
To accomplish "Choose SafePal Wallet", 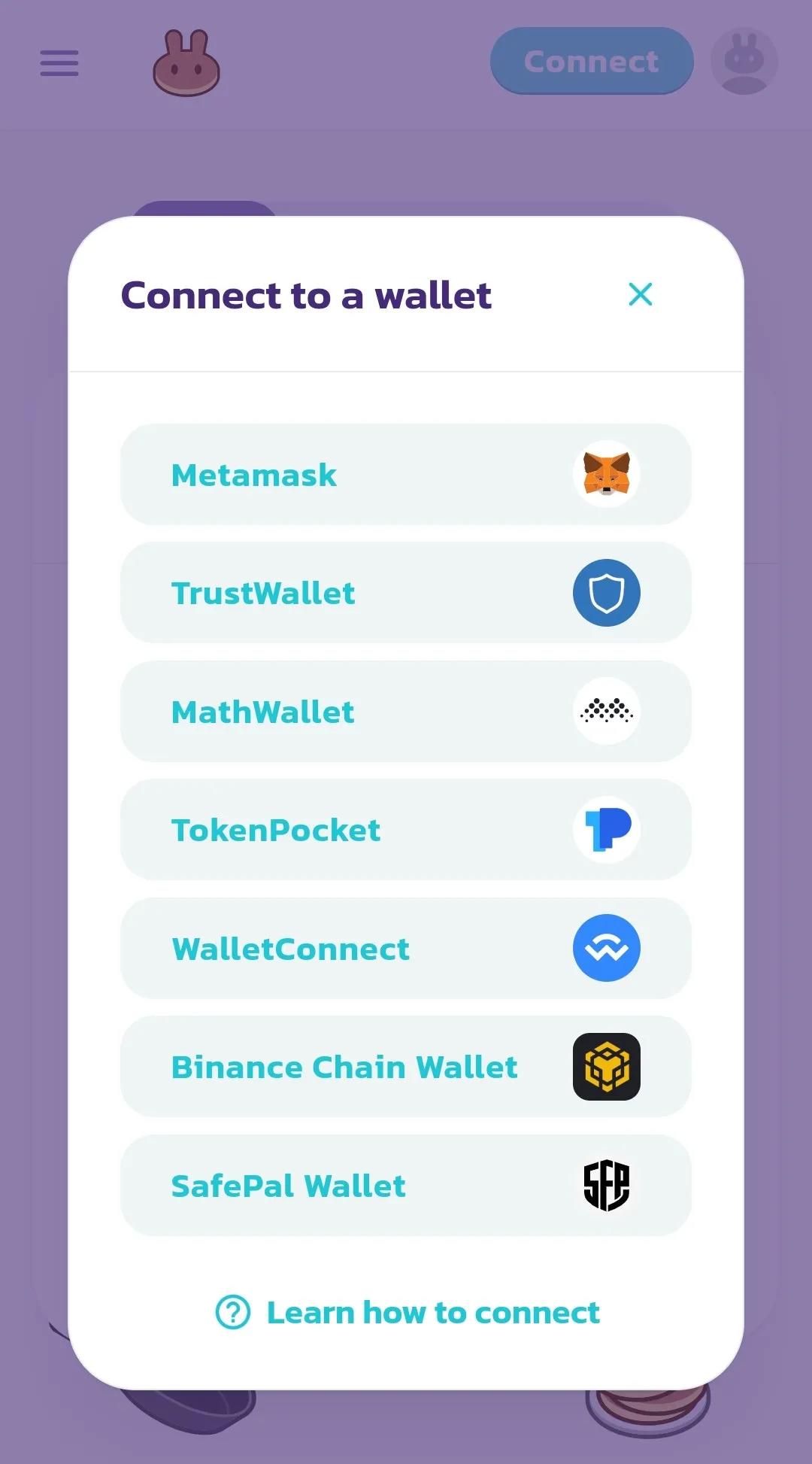I will click(405, 1186).
